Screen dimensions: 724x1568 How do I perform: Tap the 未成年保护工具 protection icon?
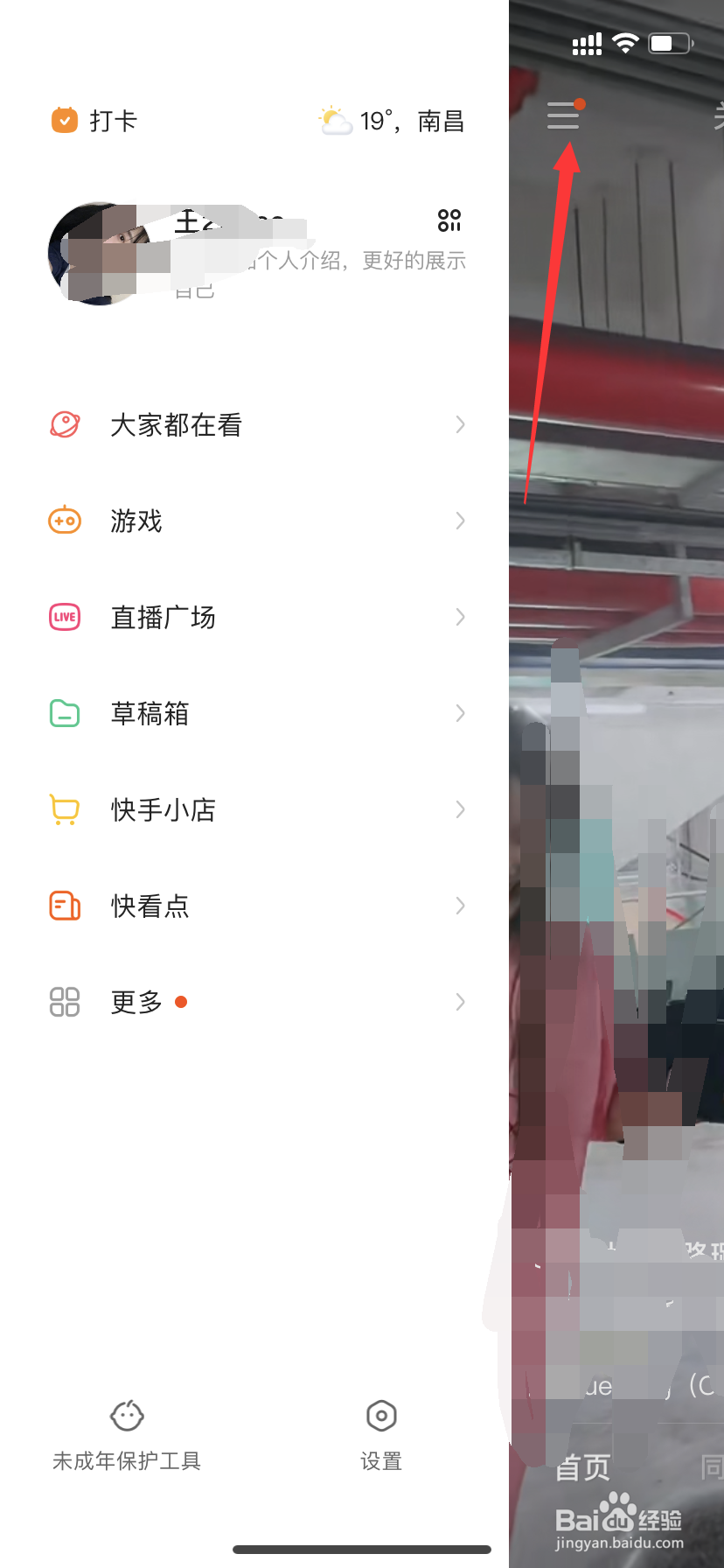[125, 1416]
